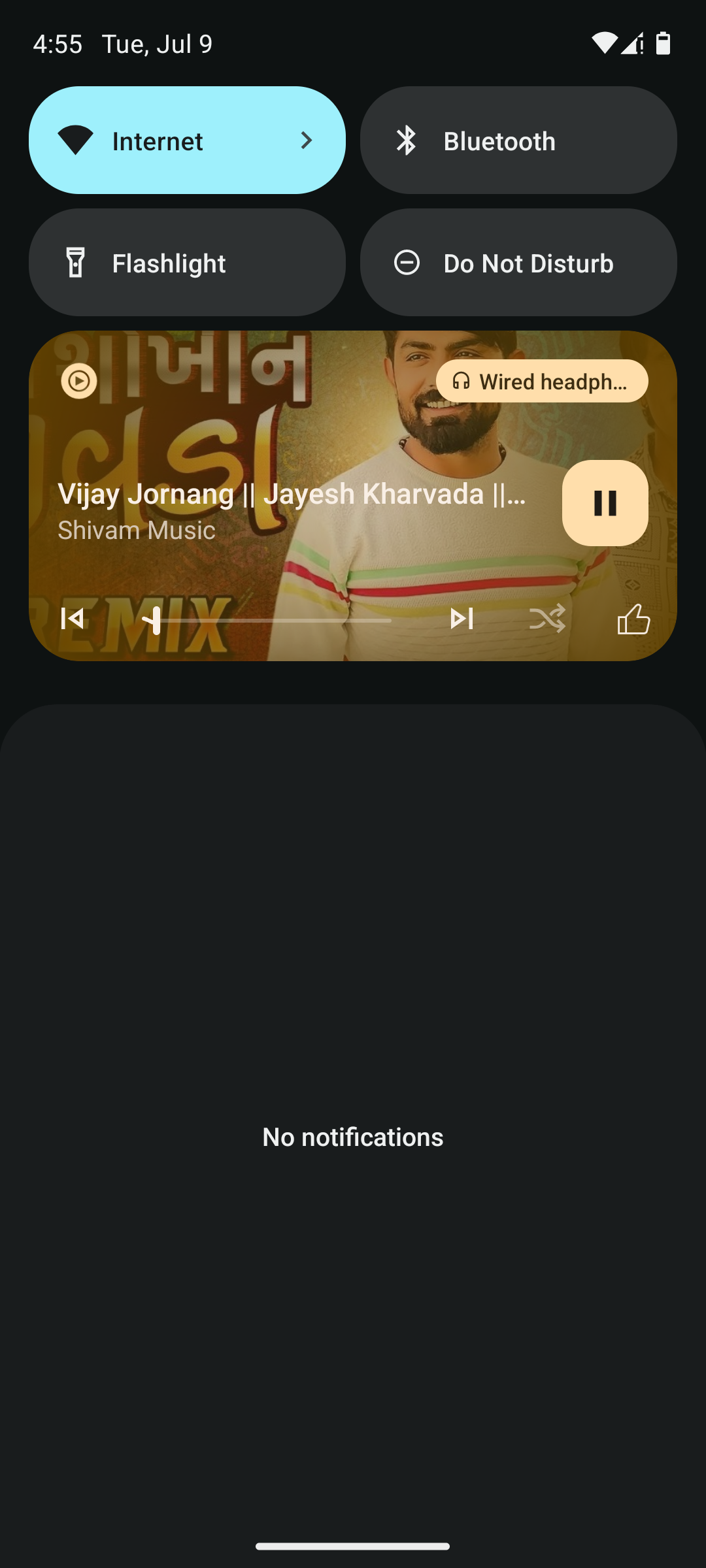Tap the media seek bar

(x=271, y=620)
